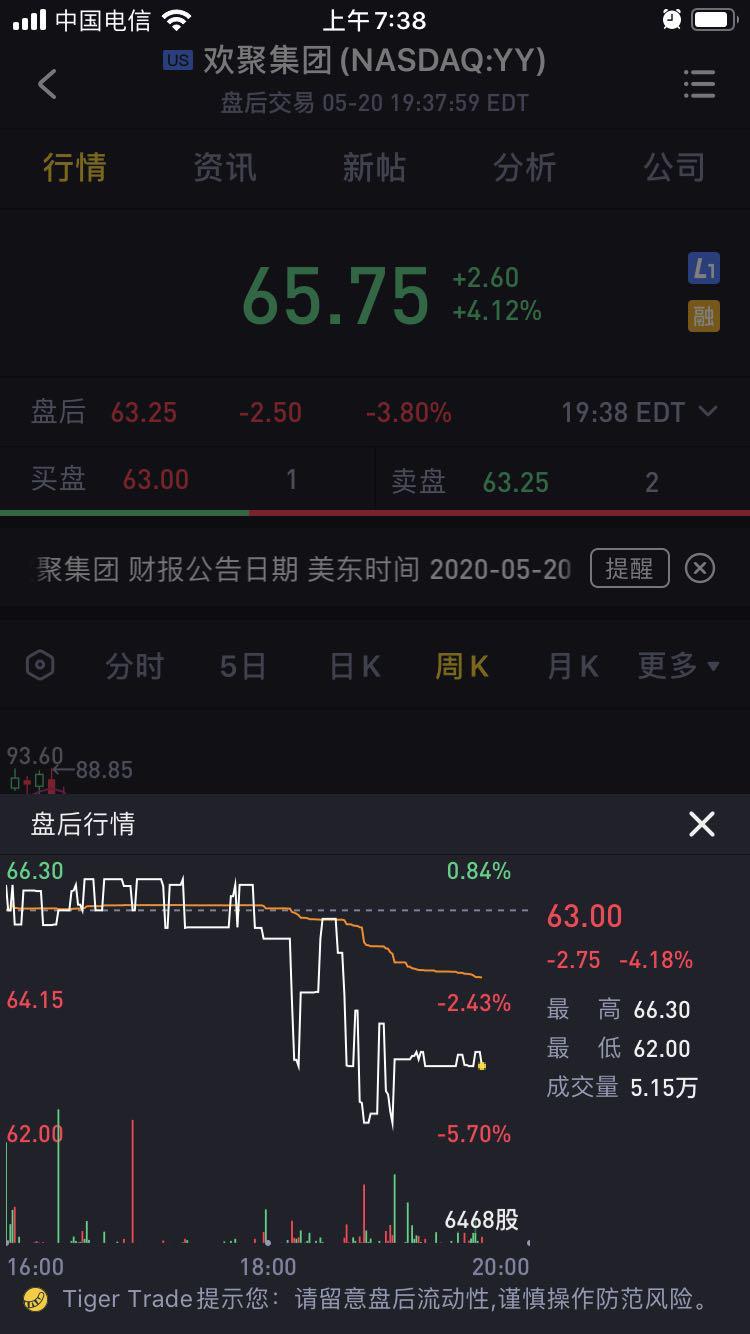The image size is (750, 1334).
Task: Open the list menu icon top right
Action: pos(699,84)
